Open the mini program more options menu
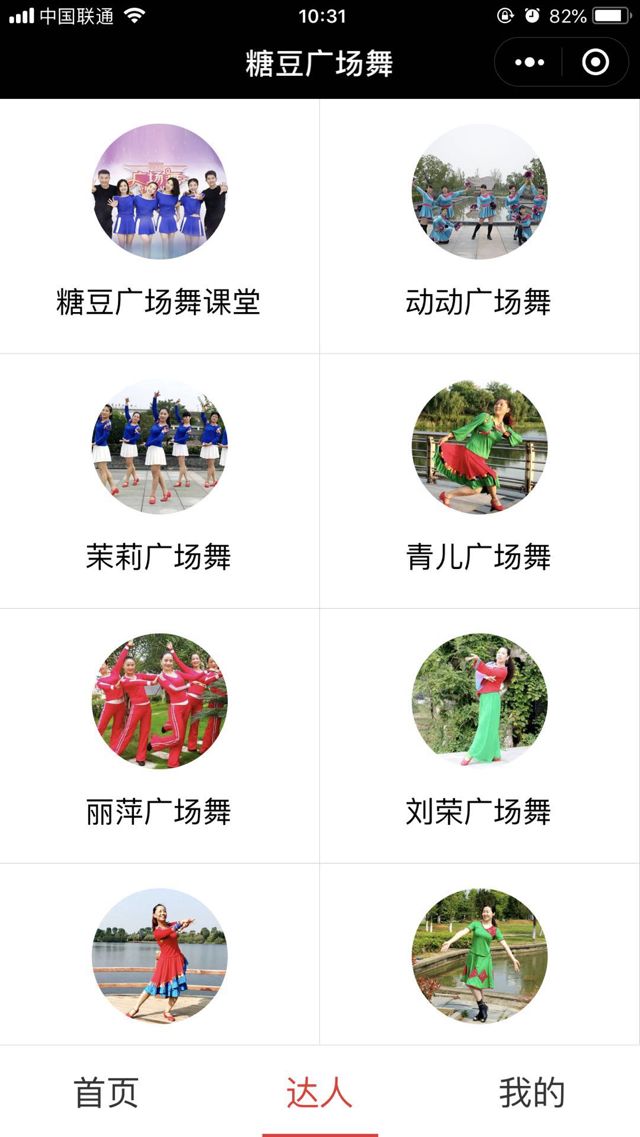The image size is (640, 1137). (x=529, y=63)
